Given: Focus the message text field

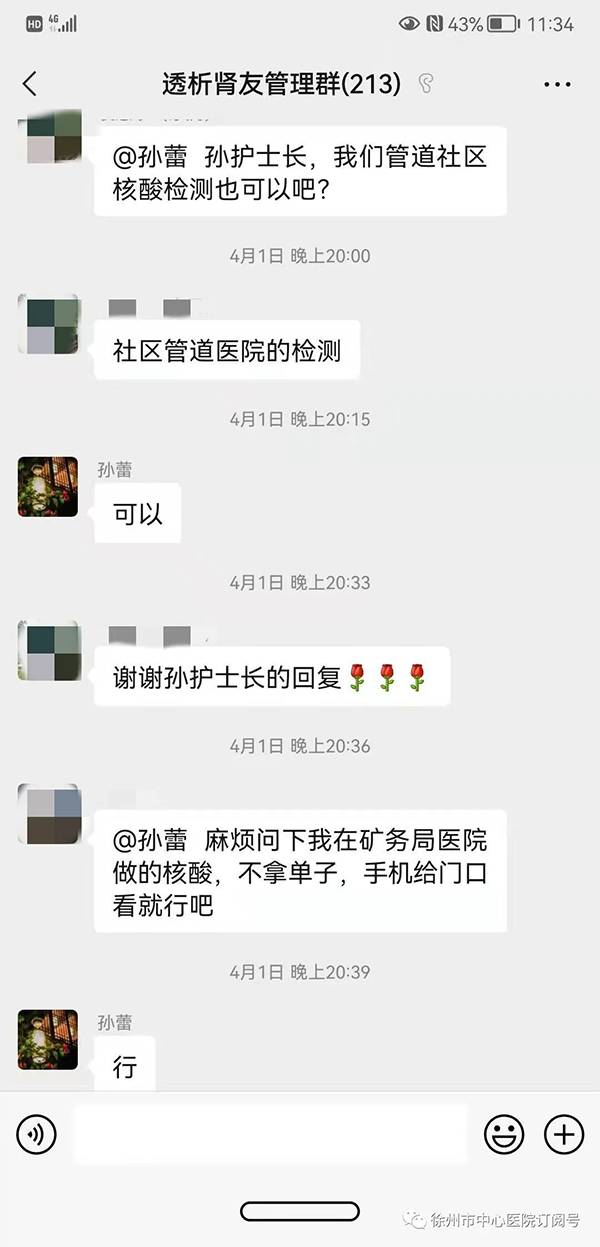Looking at the screenshot, I should (270, 1134).
